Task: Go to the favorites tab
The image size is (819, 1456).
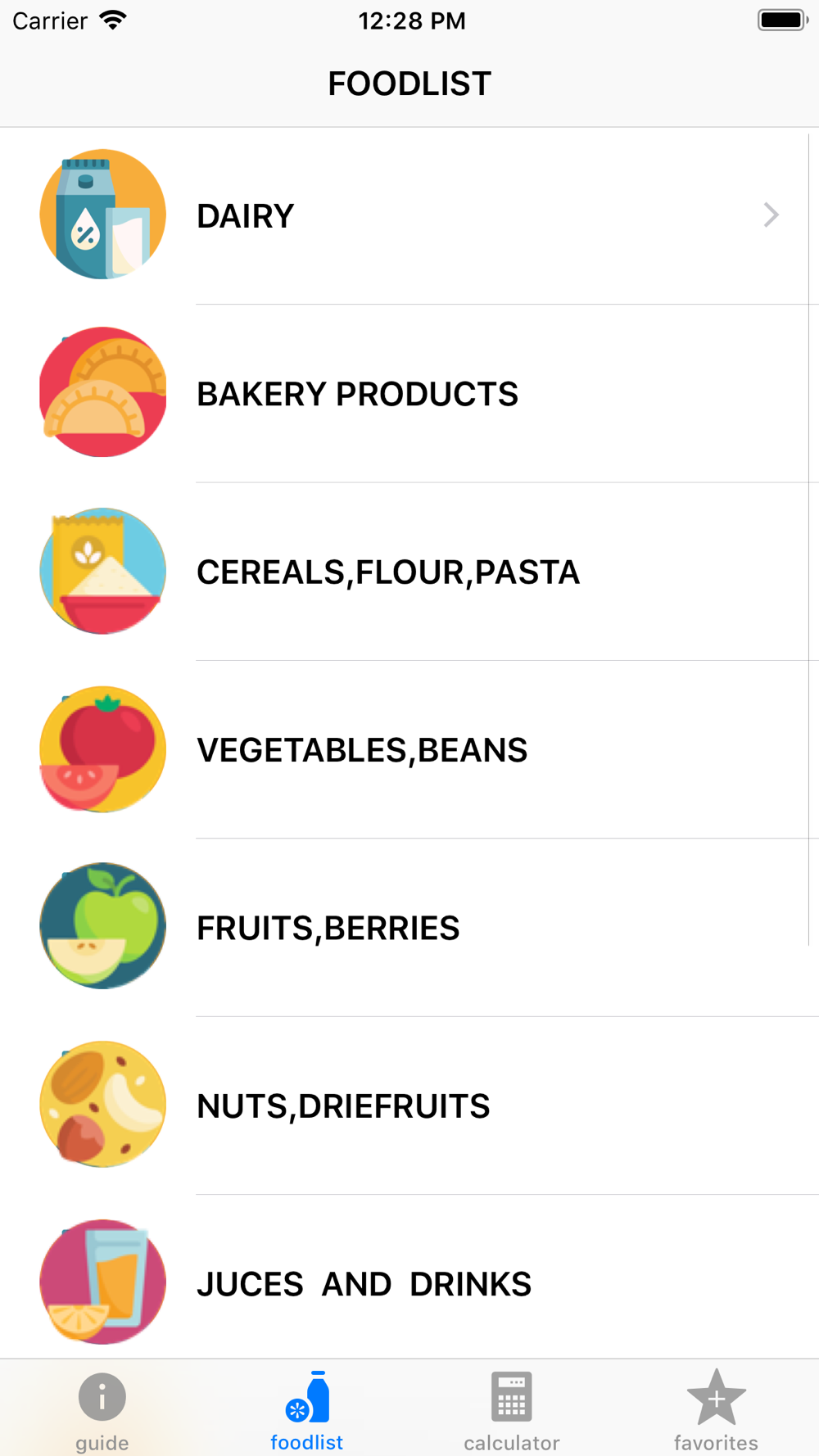Action: [717, 1410]
